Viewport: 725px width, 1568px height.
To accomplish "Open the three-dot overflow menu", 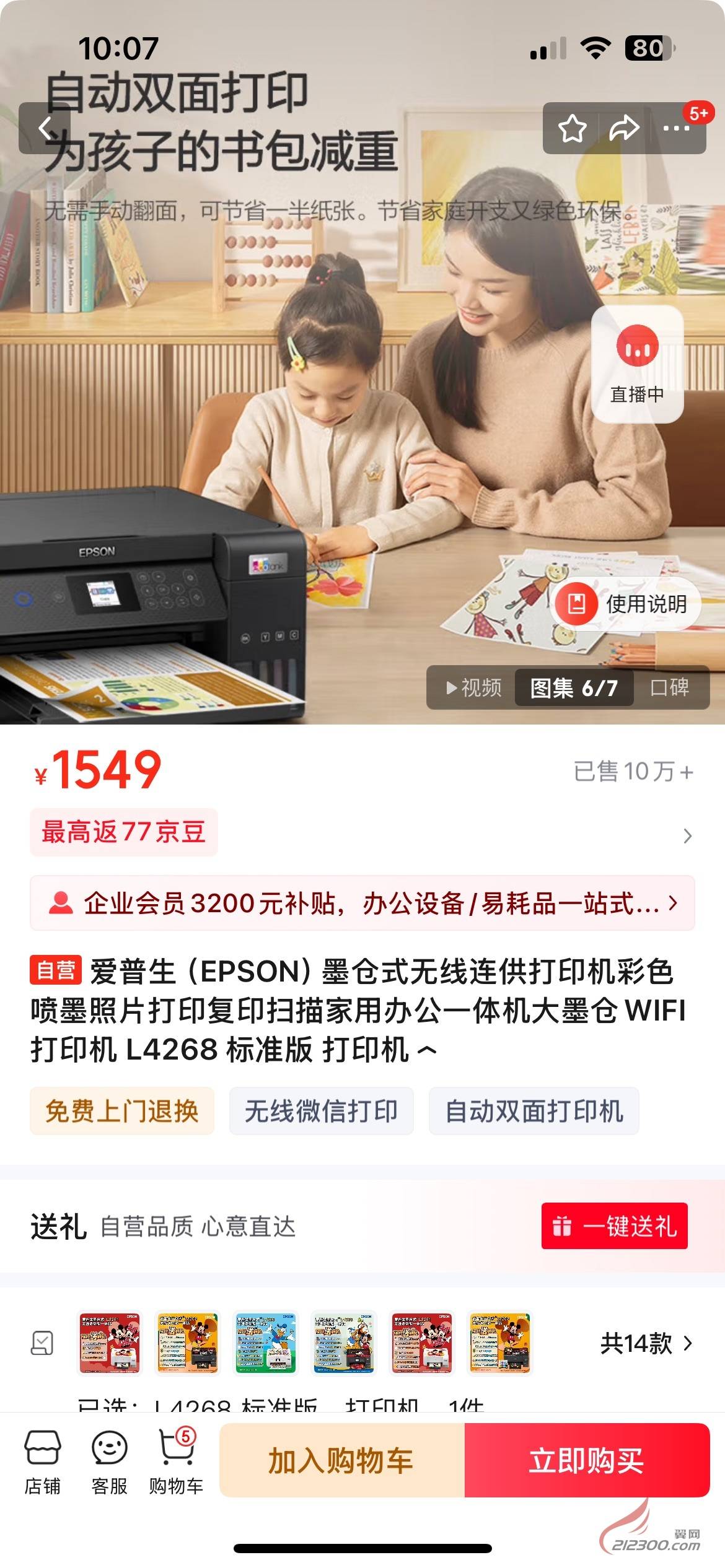I will (676, 128).
